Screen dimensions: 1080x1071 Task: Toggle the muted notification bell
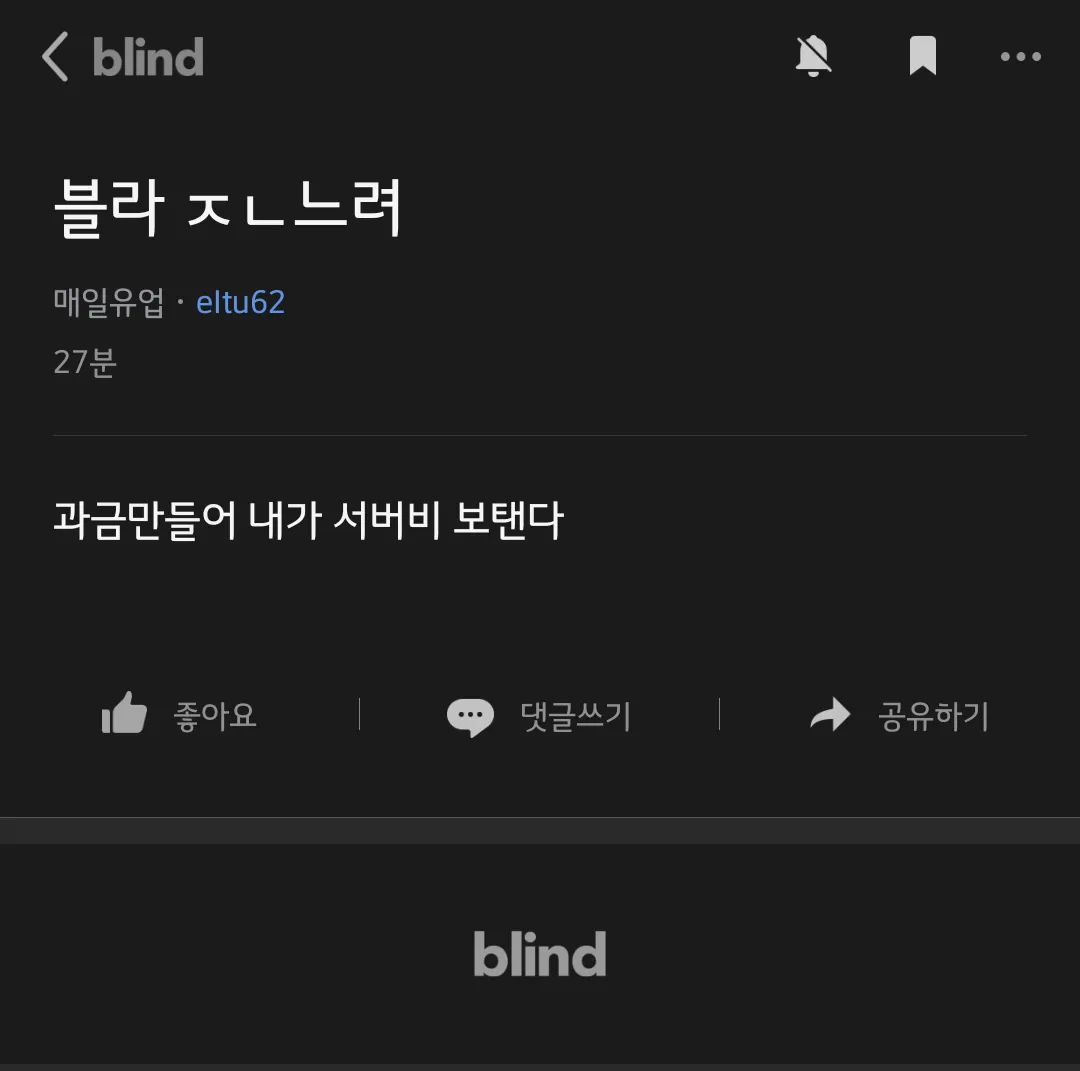(x=813, y=56)
